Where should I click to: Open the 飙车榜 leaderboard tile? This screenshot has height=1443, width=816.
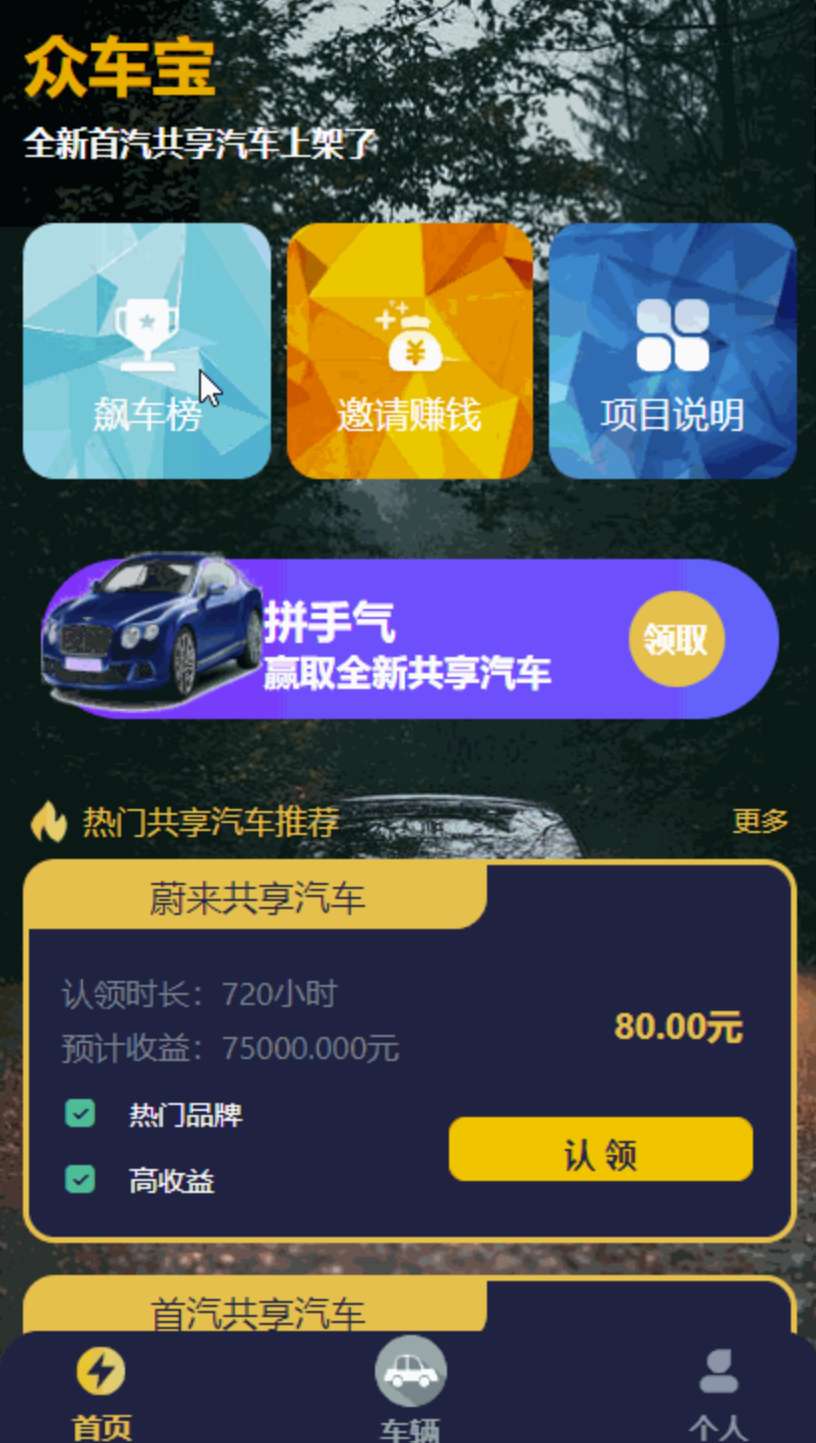click(x=147, y=350)
